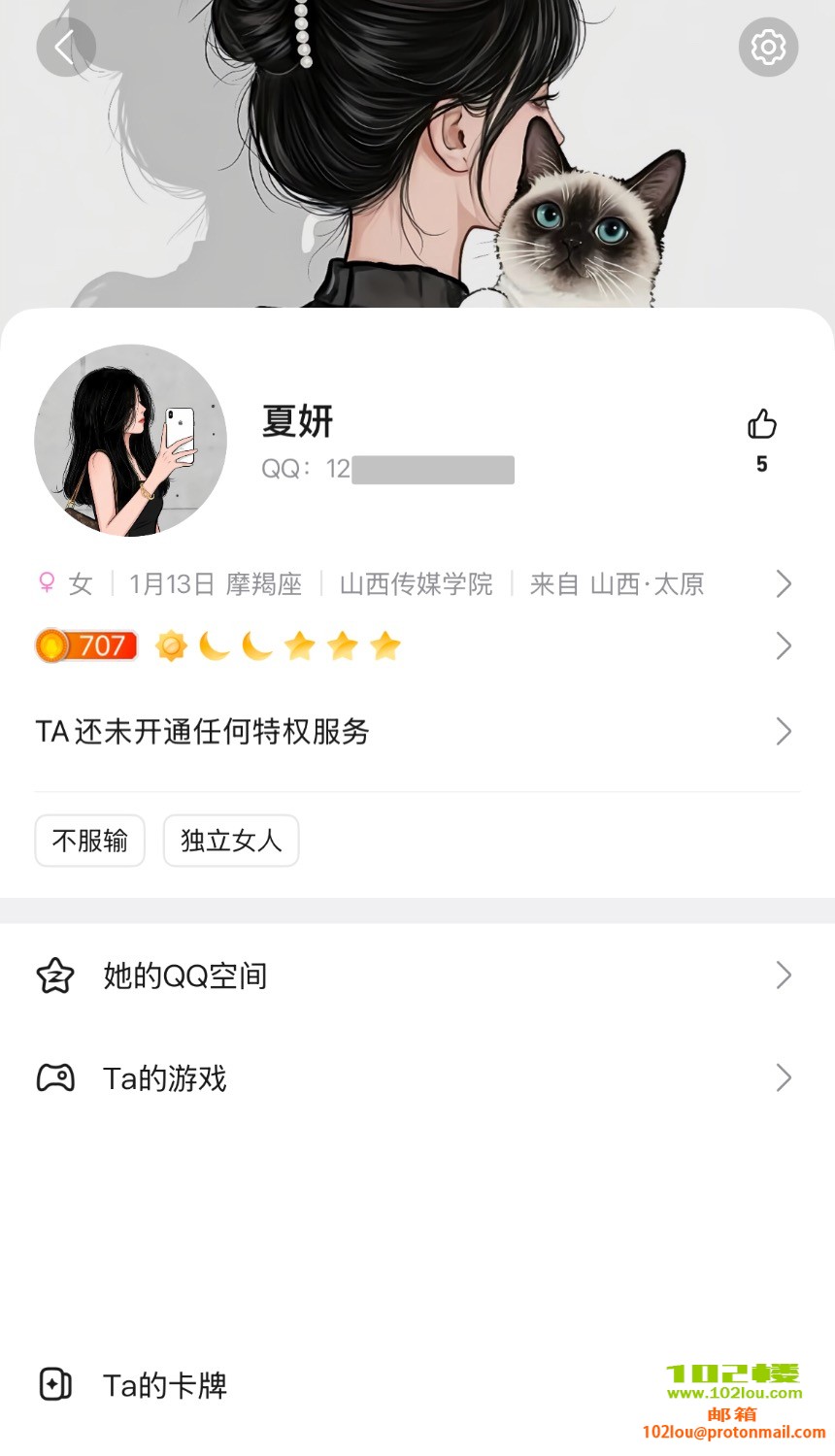
Task: Open the TA还未开通任何特权服务 row
Action: coord(416,732)
